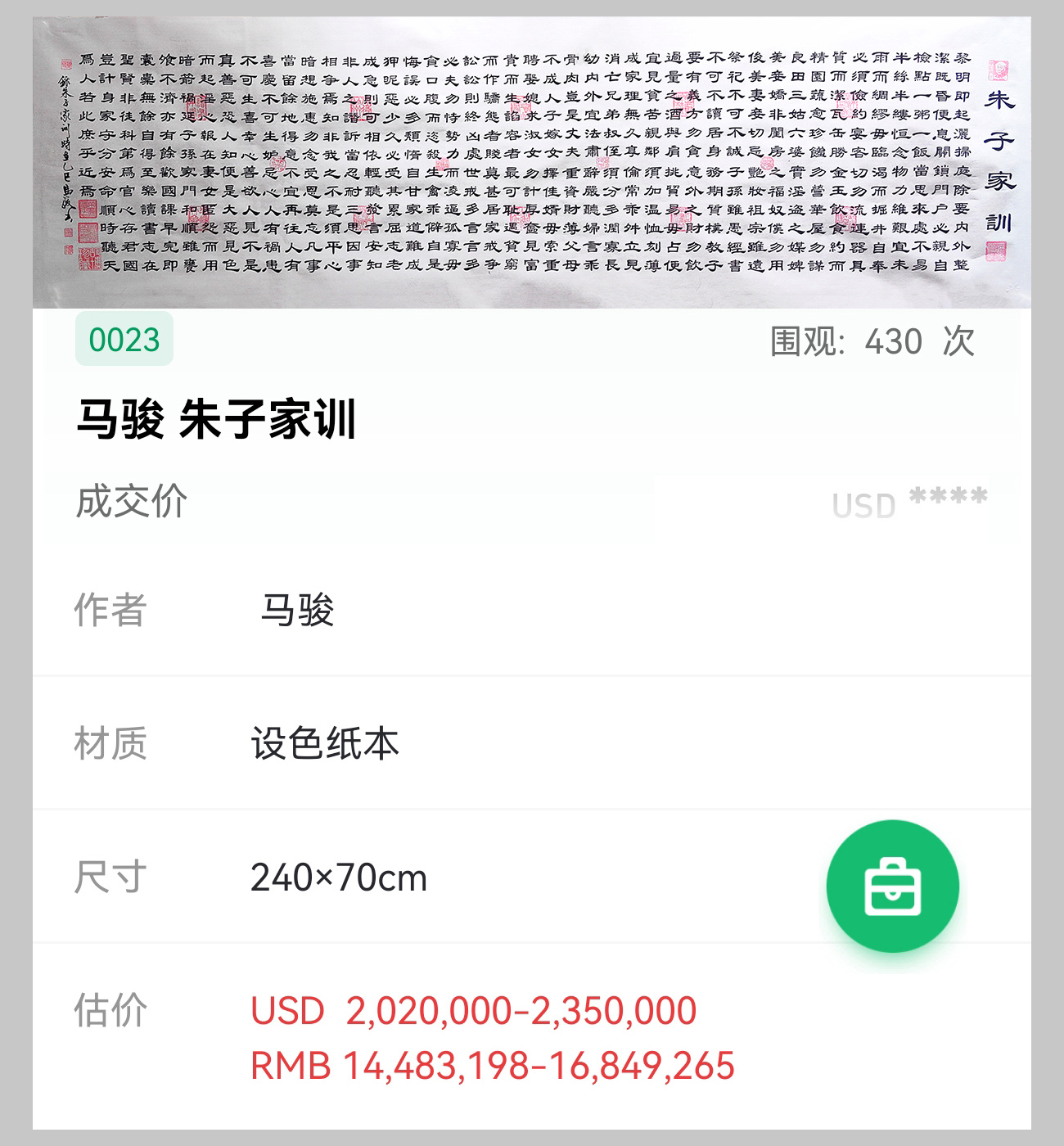Open the green floating briefcase button

point(892,887)
